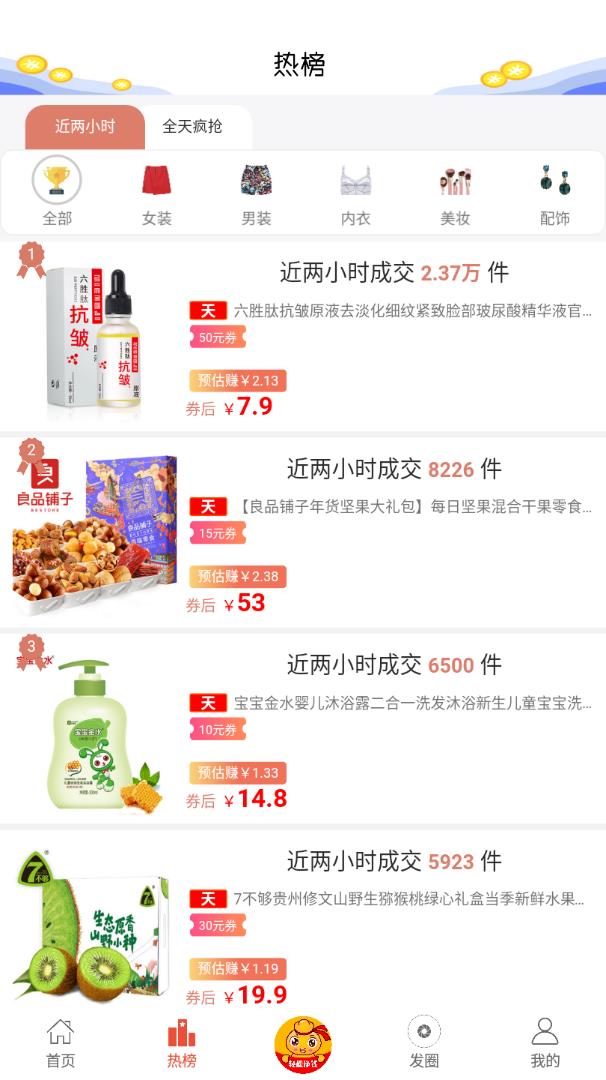Select the 全部 category
This screenshot has width=606, height=1080.
coord(56,191)
